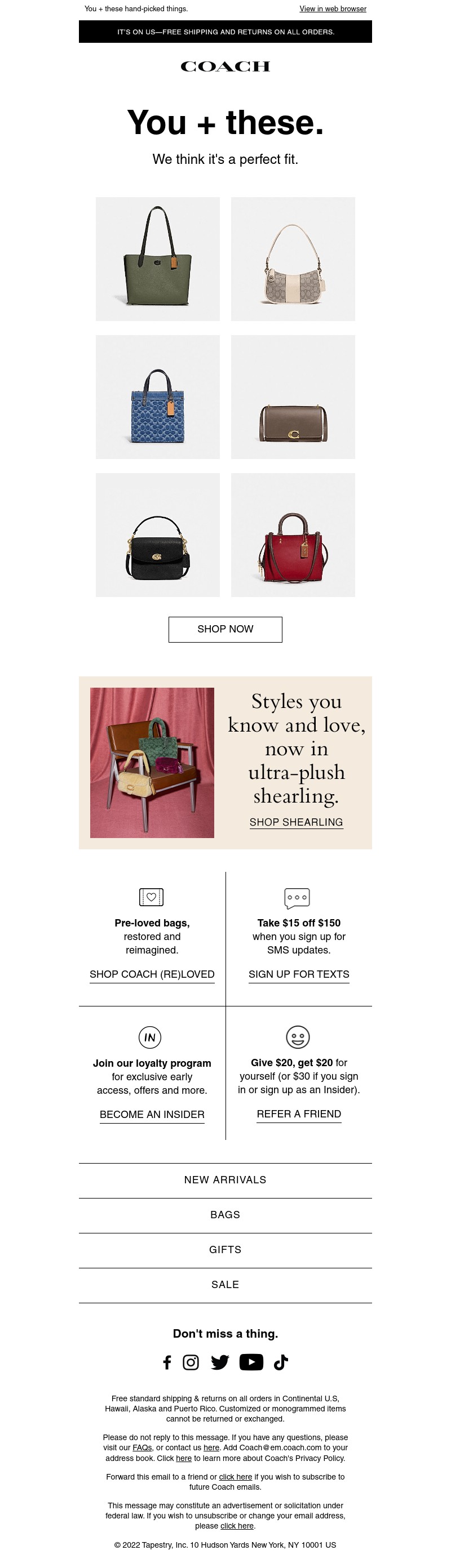Open the FAQs link

point(142,1447)
